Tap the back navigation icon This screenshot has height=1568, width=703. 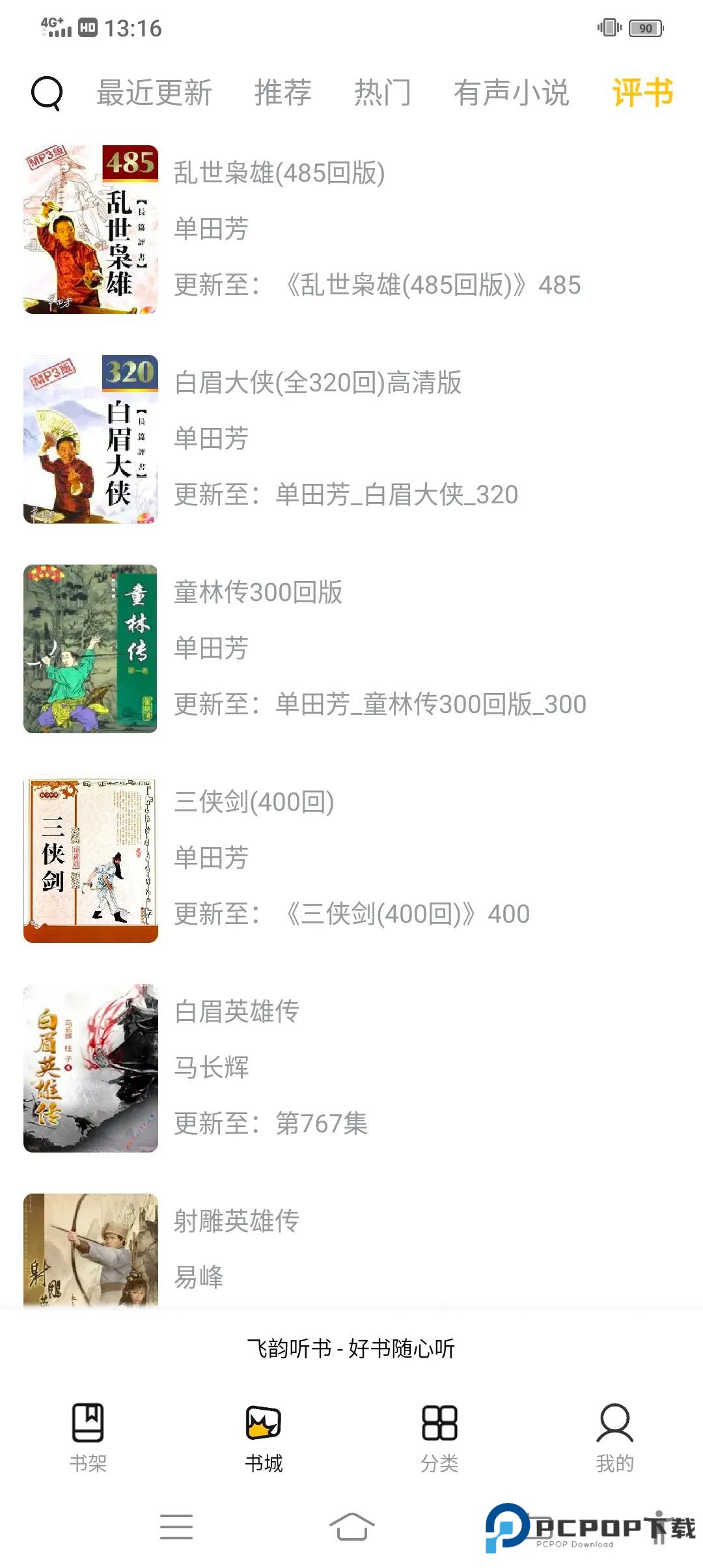coord(527,1527)
